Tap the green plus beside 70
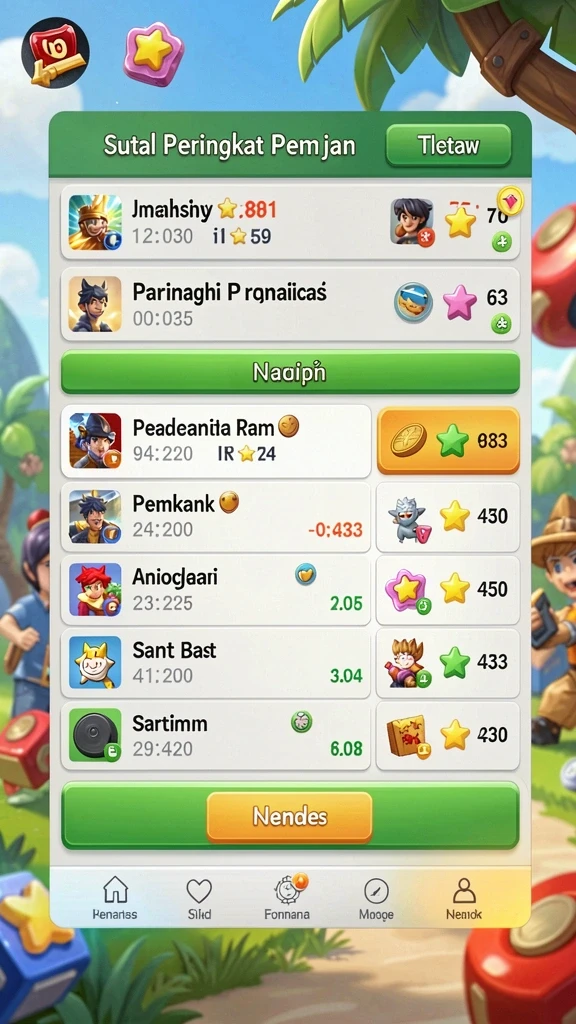 tap(502, 242)
